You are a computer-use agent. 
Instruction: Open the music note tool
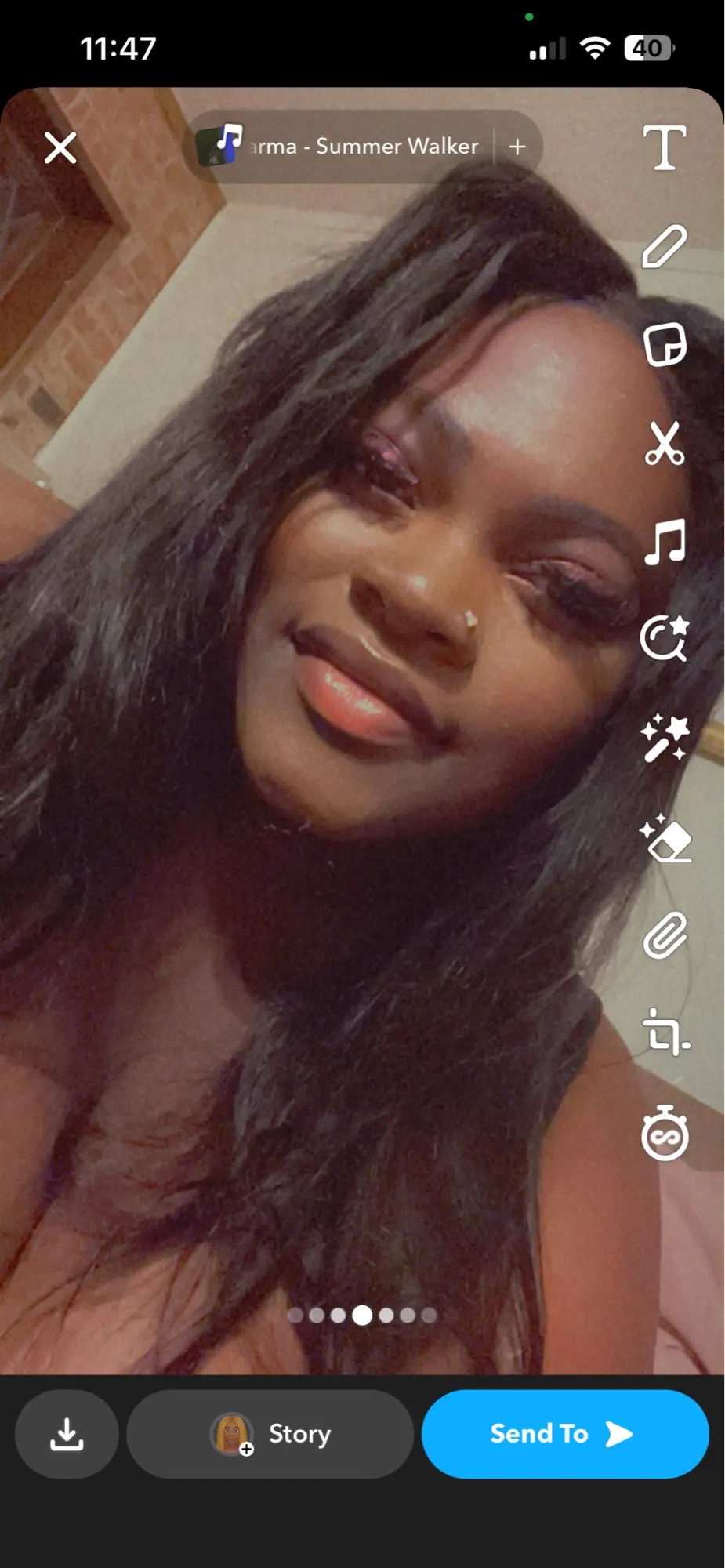[x=665, y=542]
